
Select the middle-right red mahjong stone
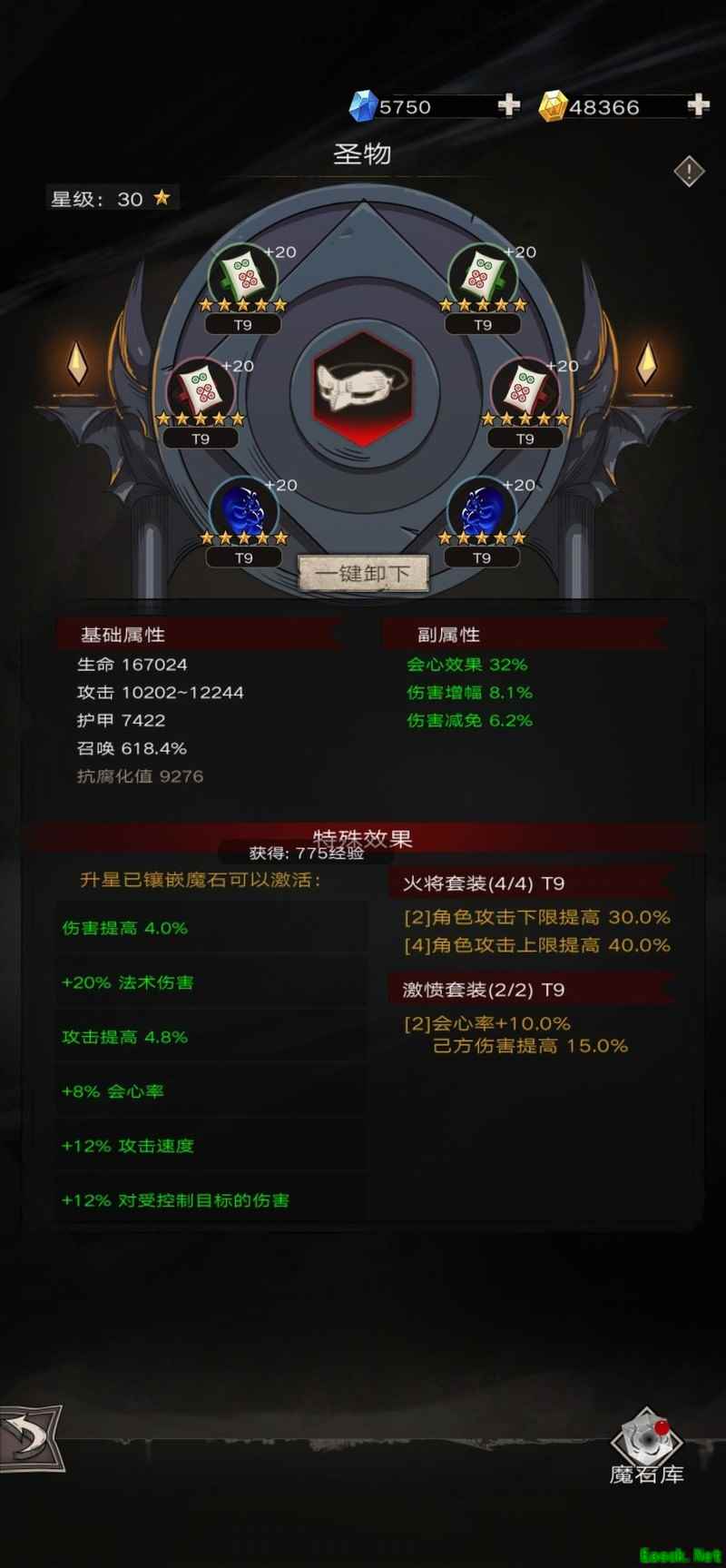click(x=525, y=389)
